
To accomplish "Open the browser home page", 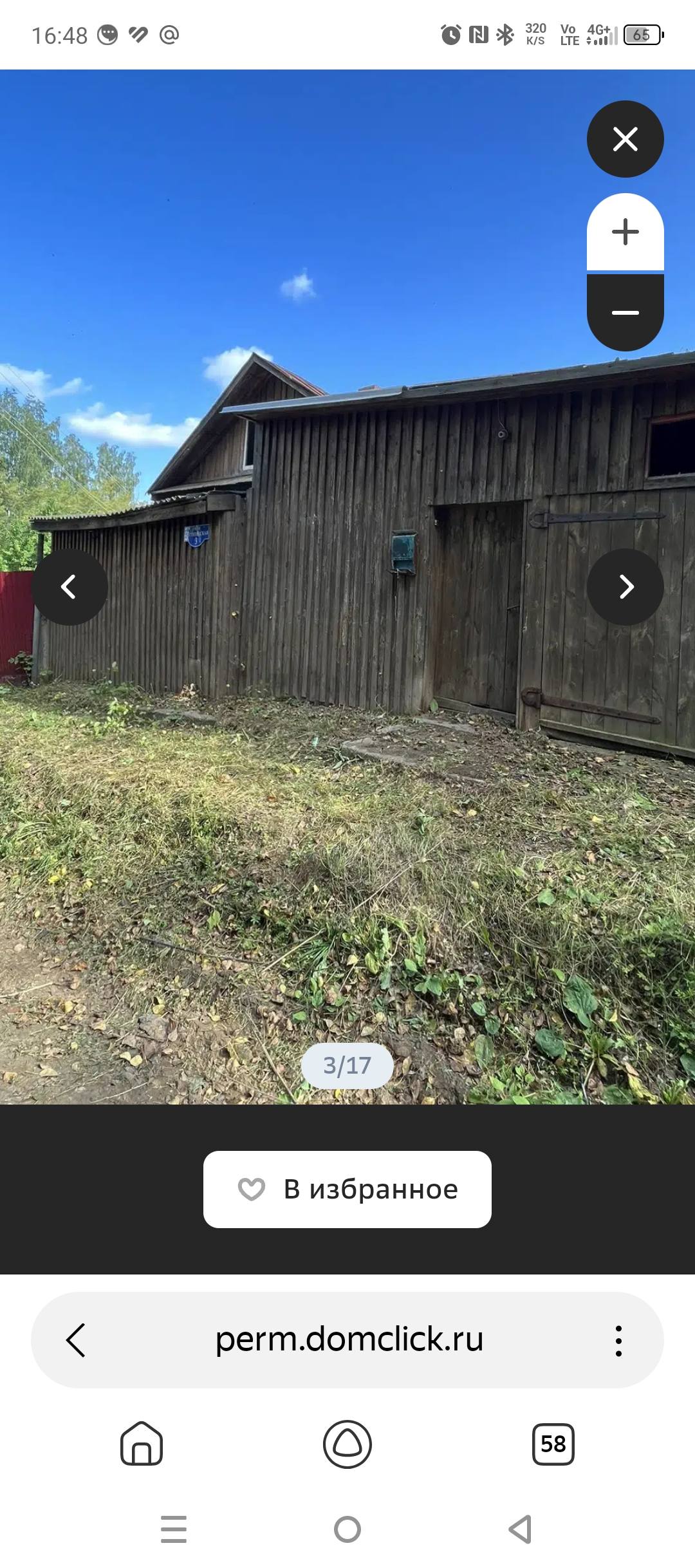I will click(x=142, y=1444).
